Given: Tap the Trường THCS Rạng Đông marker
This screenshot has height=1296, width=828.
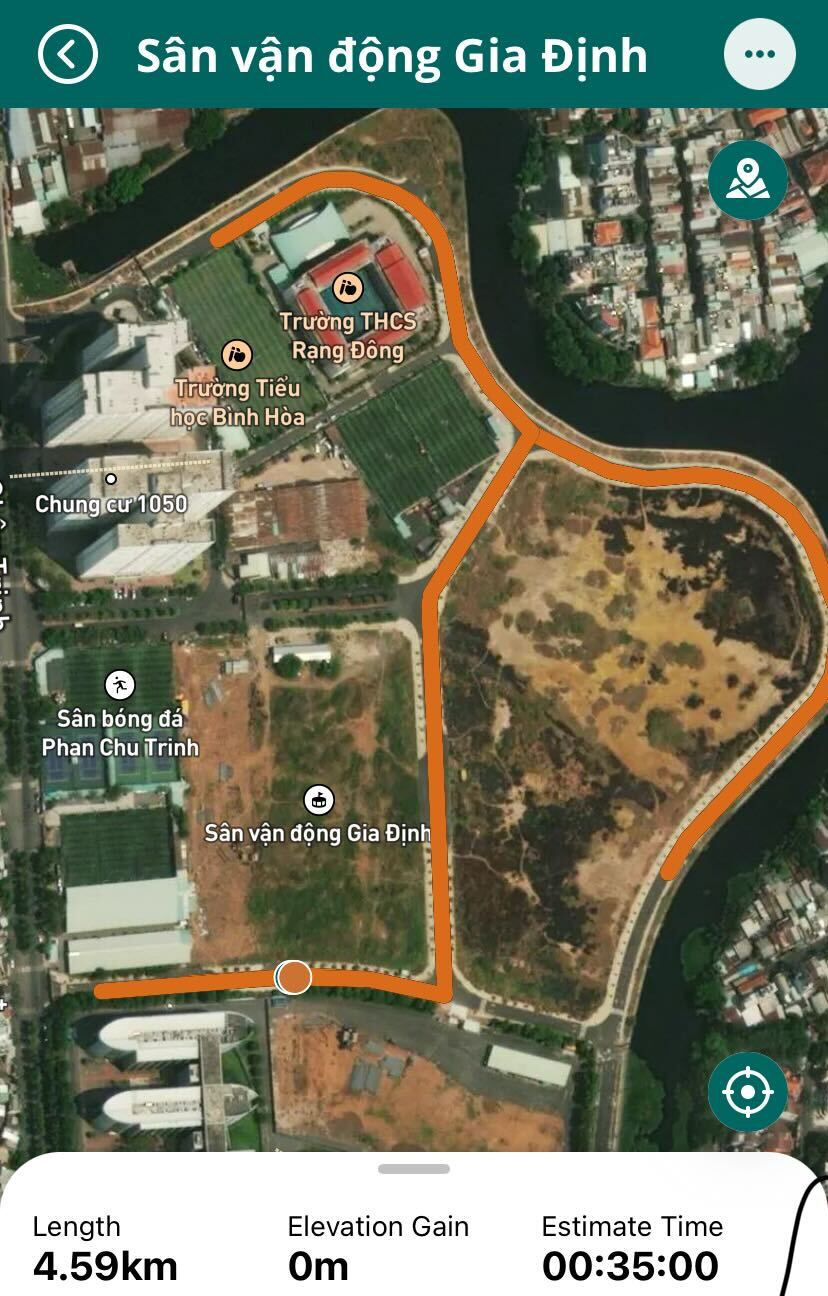Looking at the screenshot, I should click(348, 290).
